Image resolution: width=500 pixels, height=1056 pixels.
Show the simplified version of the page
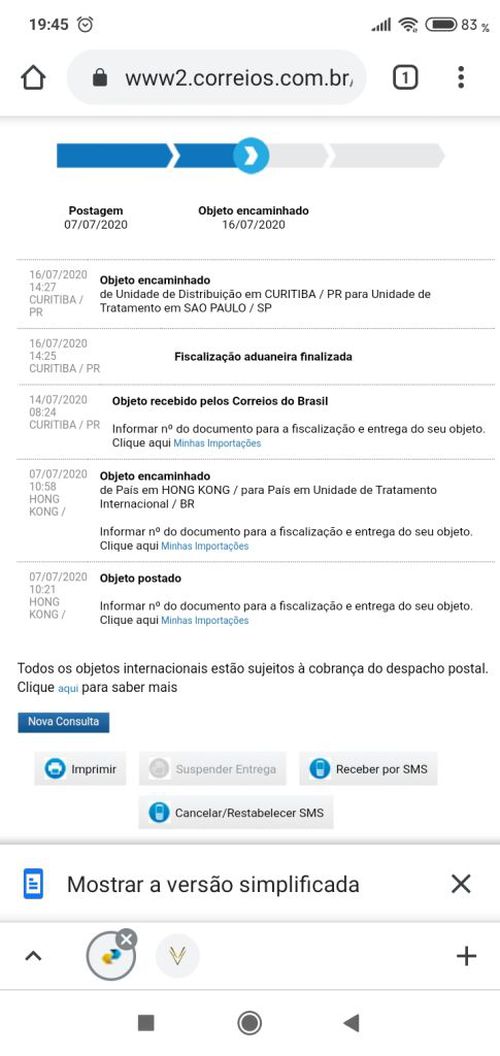213,884
